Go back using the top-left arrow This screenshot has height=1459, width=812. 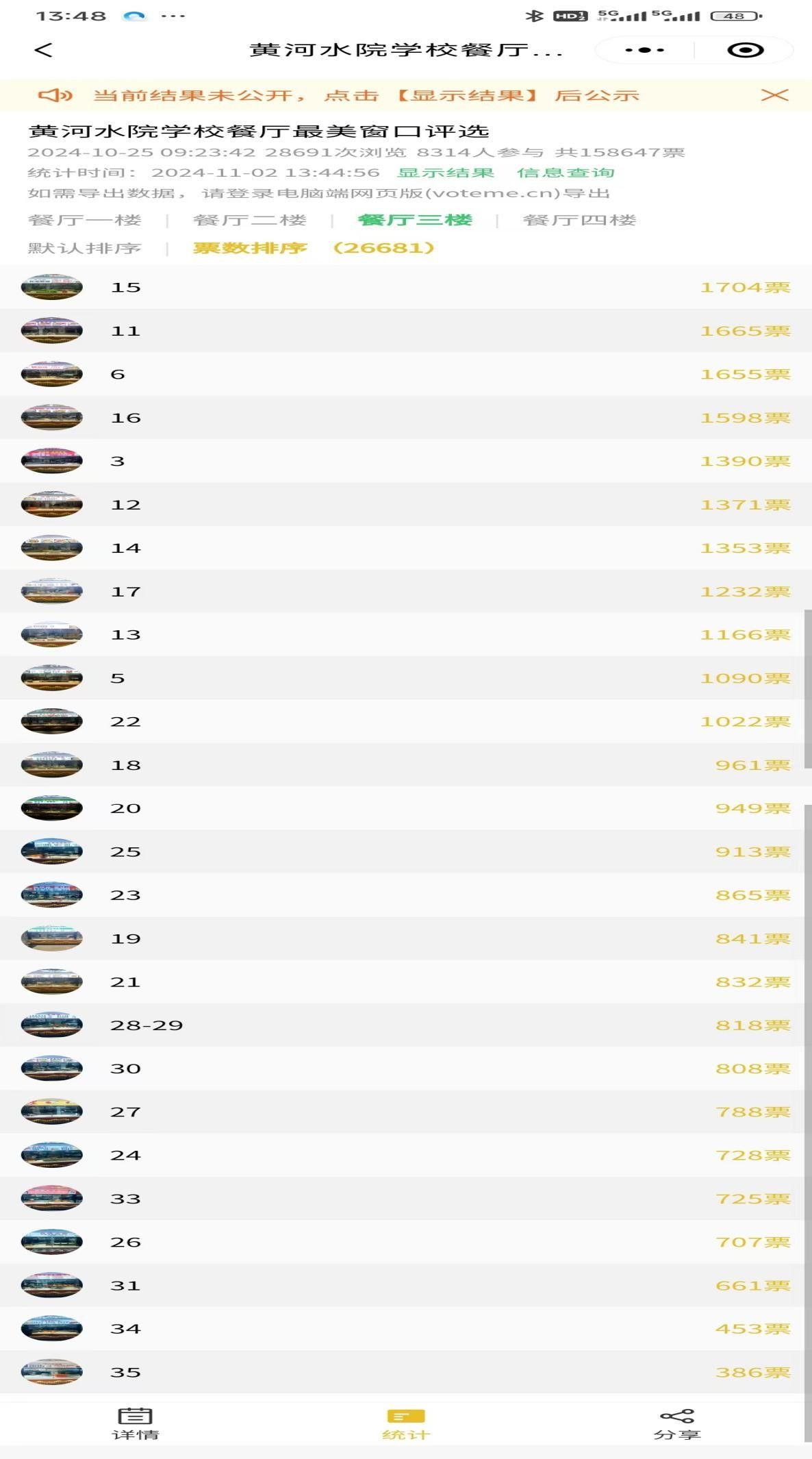(43, 50)
